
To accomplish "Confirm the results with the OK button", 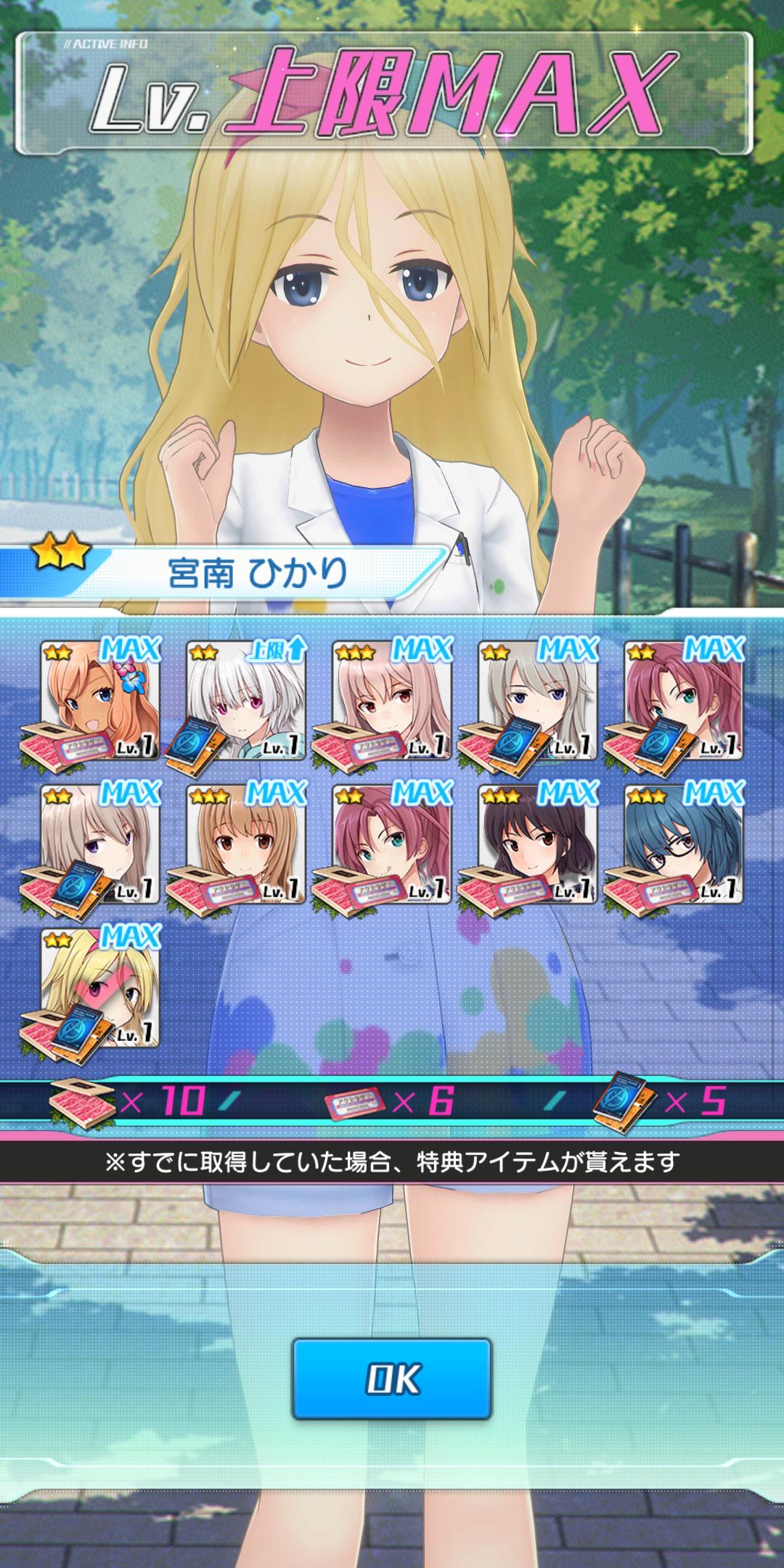I will (x=392, y=1379).
